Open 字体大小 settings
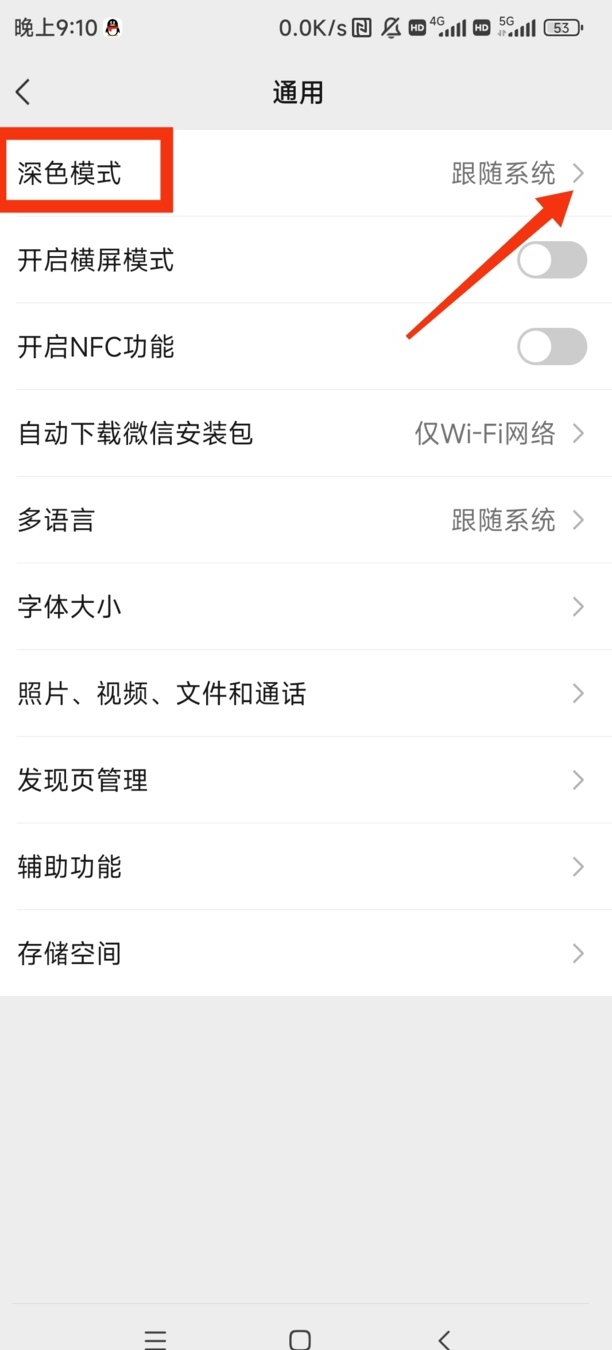 (x=306, y=606)
